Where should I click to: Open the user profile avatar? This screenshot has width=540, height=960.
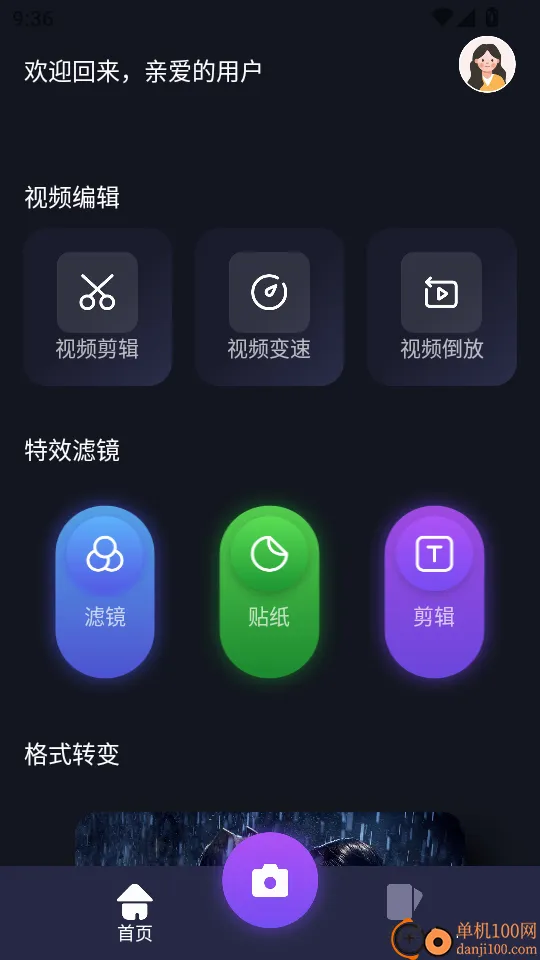487,64
